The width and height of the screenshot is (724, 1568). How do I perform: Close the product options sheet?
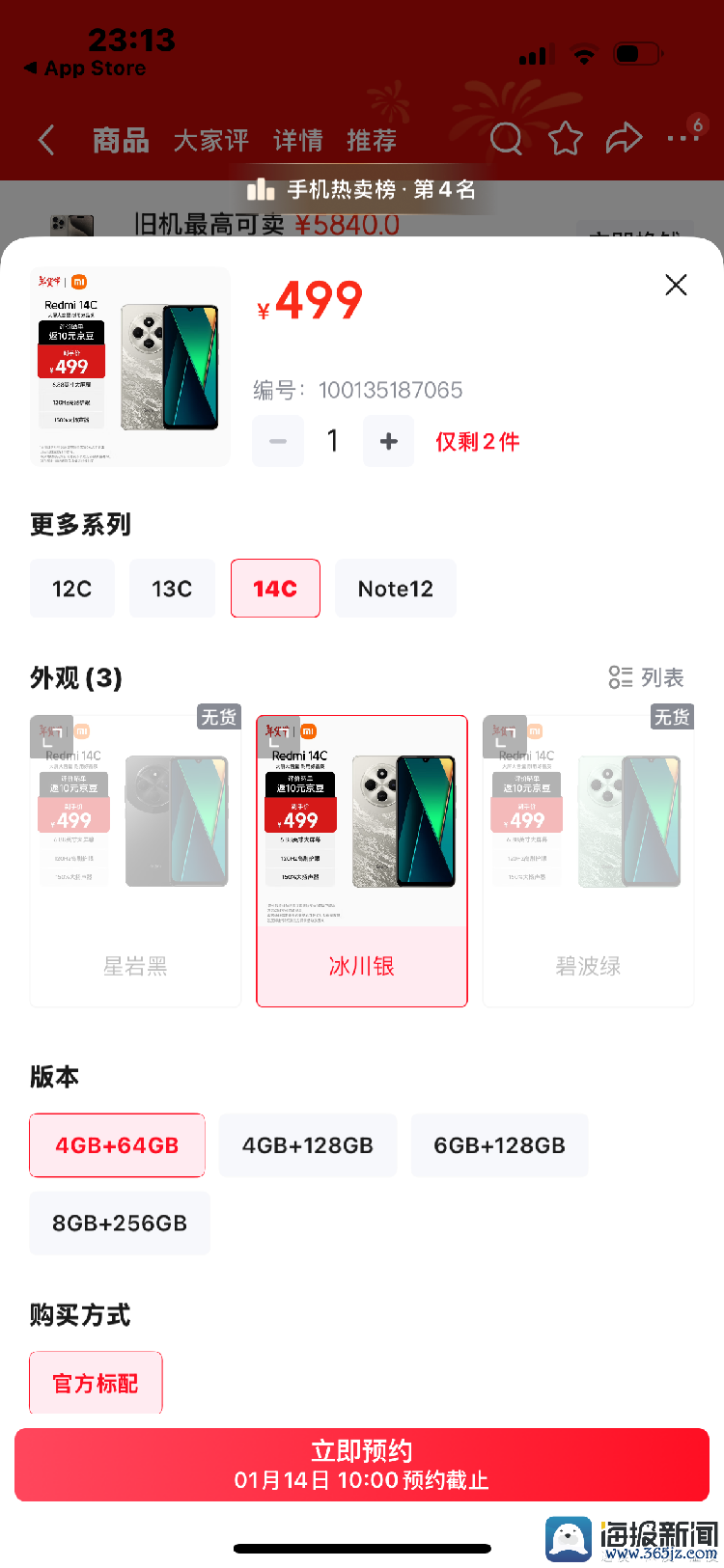click(x=676, y=285)
